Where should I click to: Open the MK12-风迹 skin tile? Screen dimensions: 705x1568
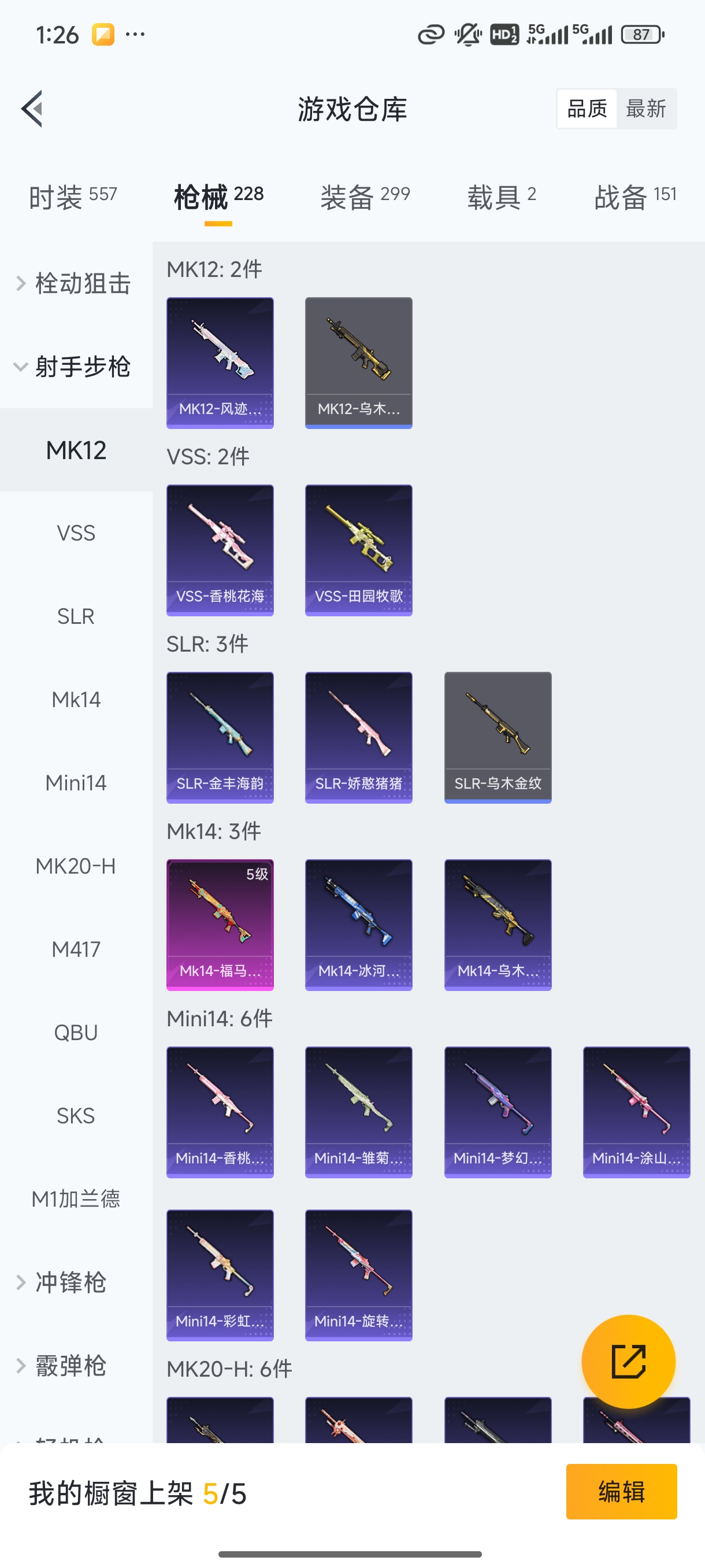coord(220,362)
